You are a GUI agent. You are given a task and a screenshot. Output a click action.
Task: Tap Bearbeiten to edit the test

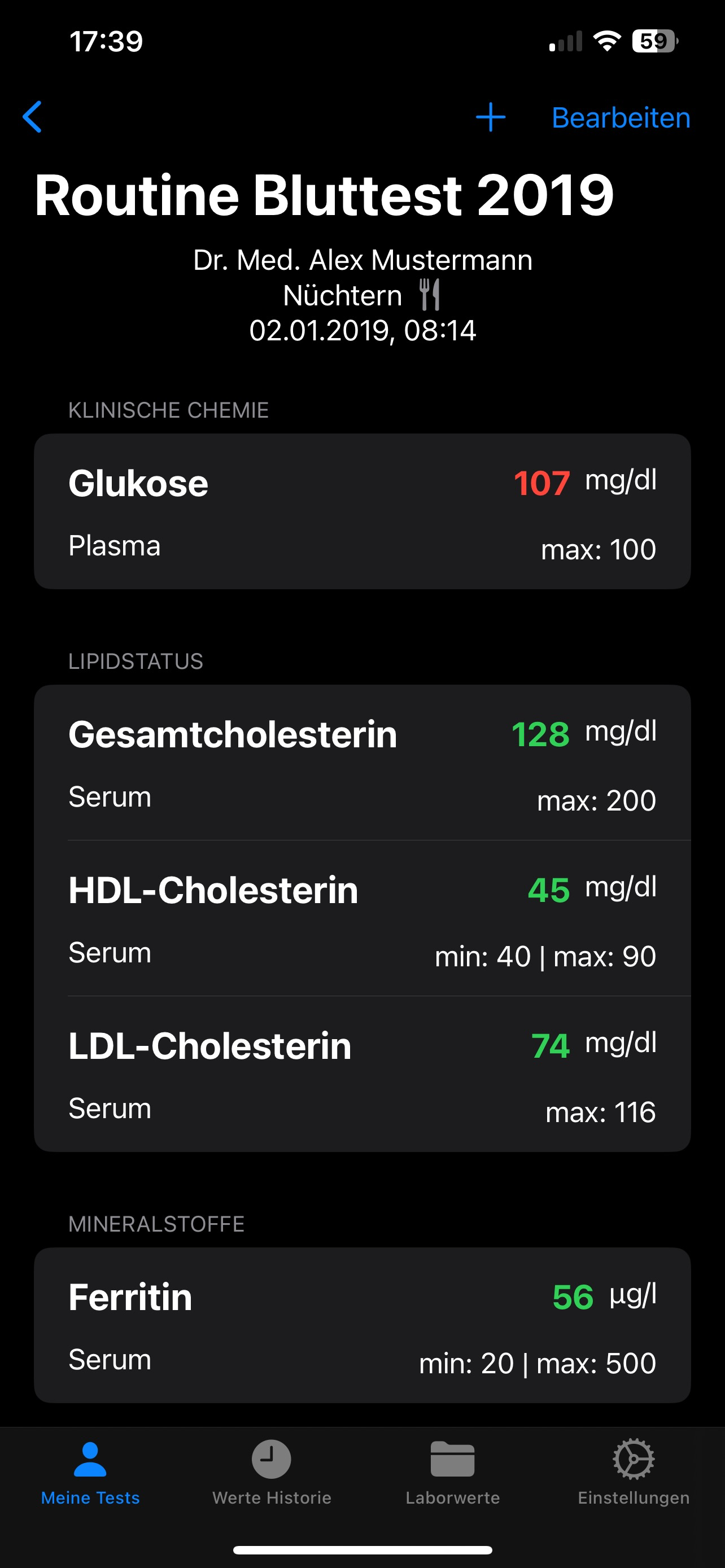point(621,117)
